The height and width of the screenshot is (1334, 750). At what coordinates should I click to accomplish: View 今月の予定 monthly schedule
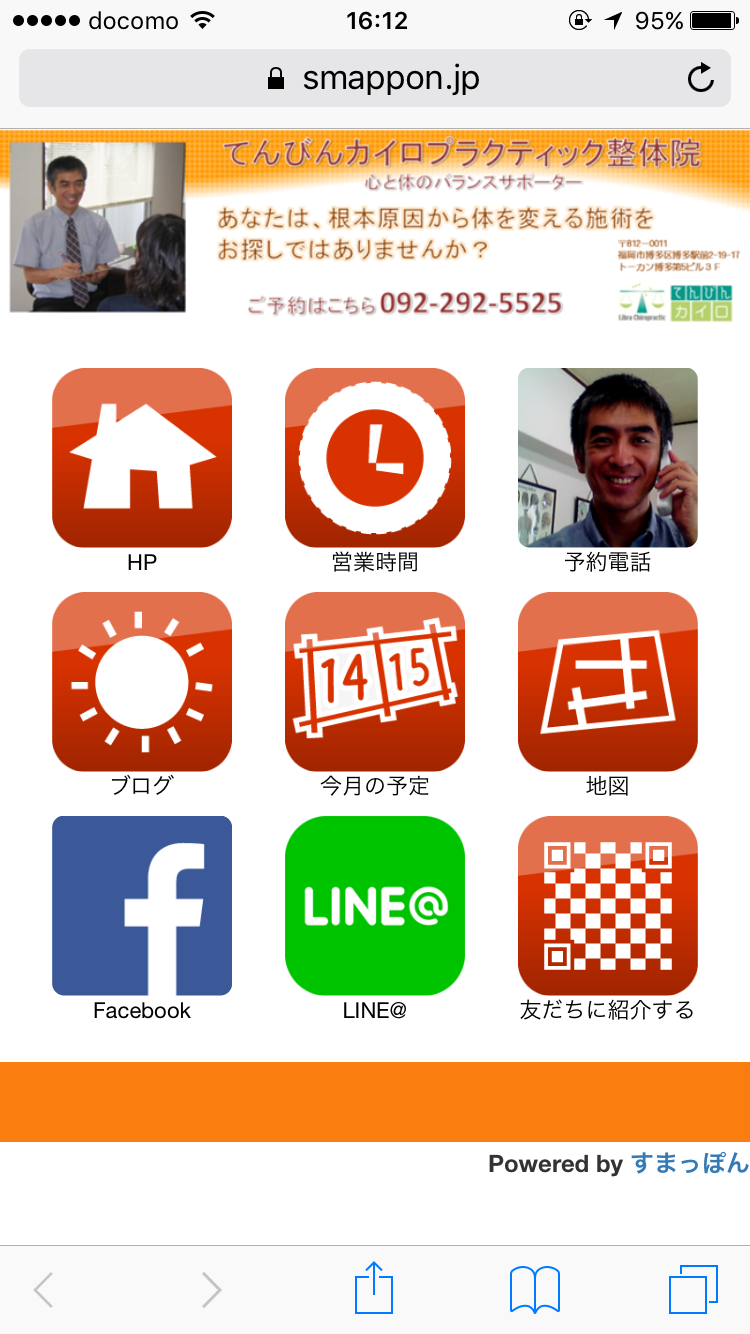(x=375, y=682)
